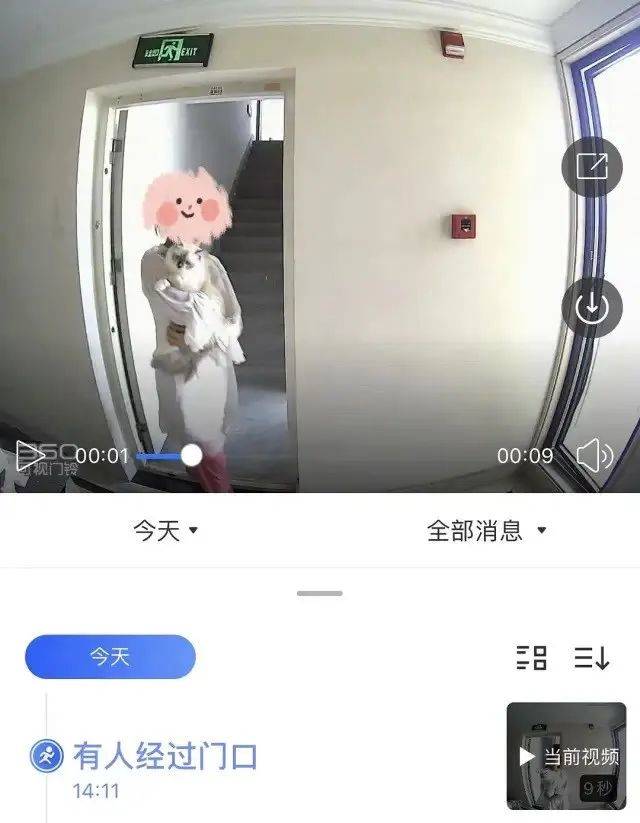Select the blue 今天 chip

point(110,657)
